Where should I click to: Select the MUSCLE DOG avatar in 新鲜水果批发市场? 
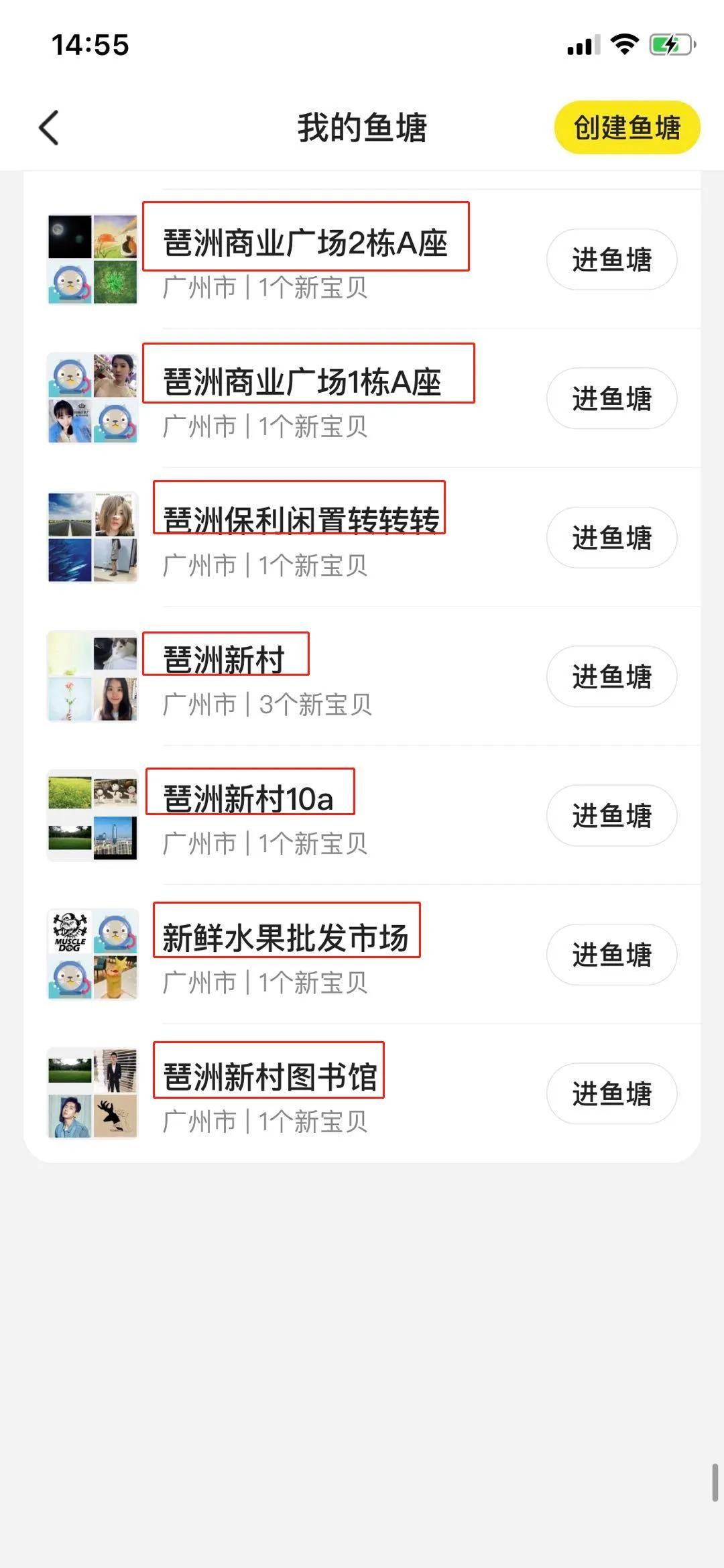pyautogui.click(x=70, y=930)
